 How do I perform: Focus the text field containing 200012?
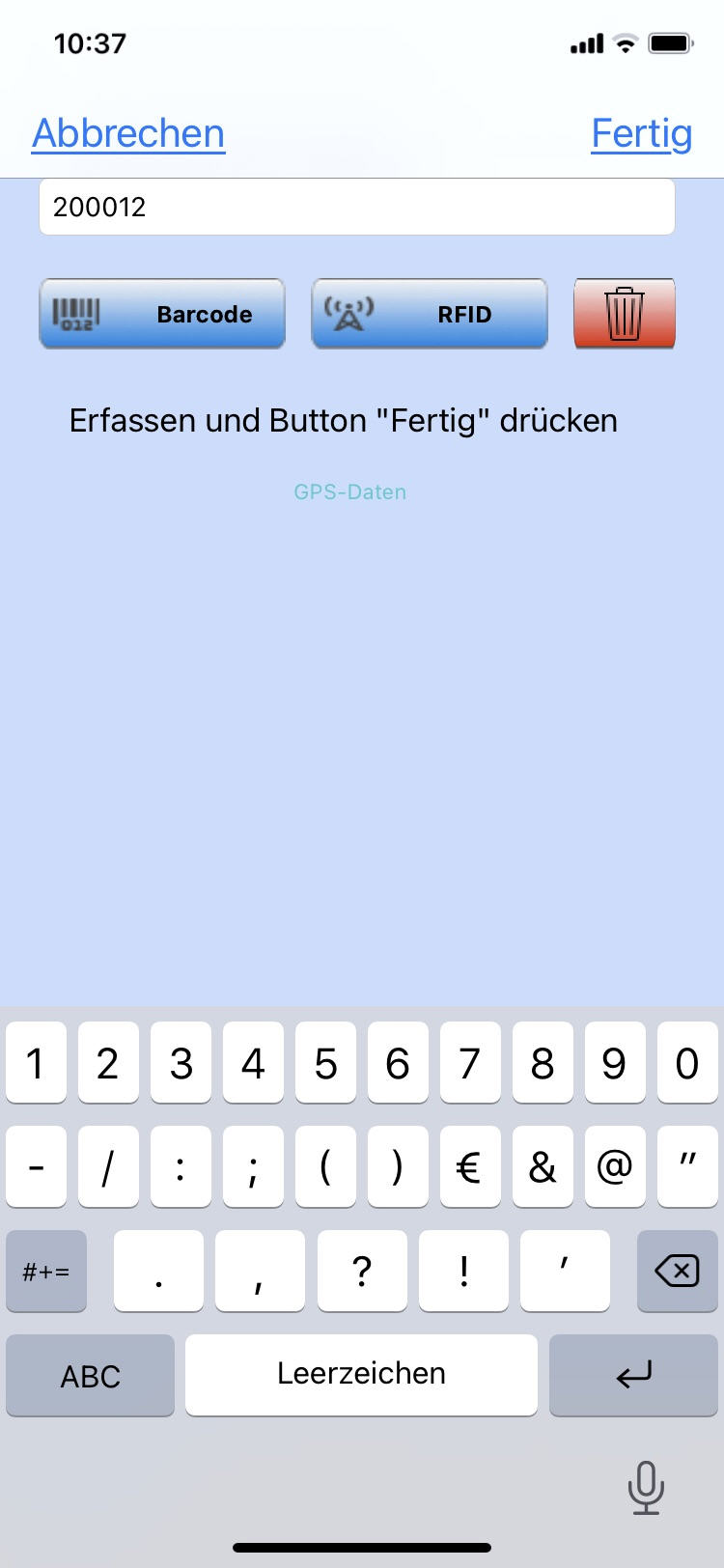point(356,207)
